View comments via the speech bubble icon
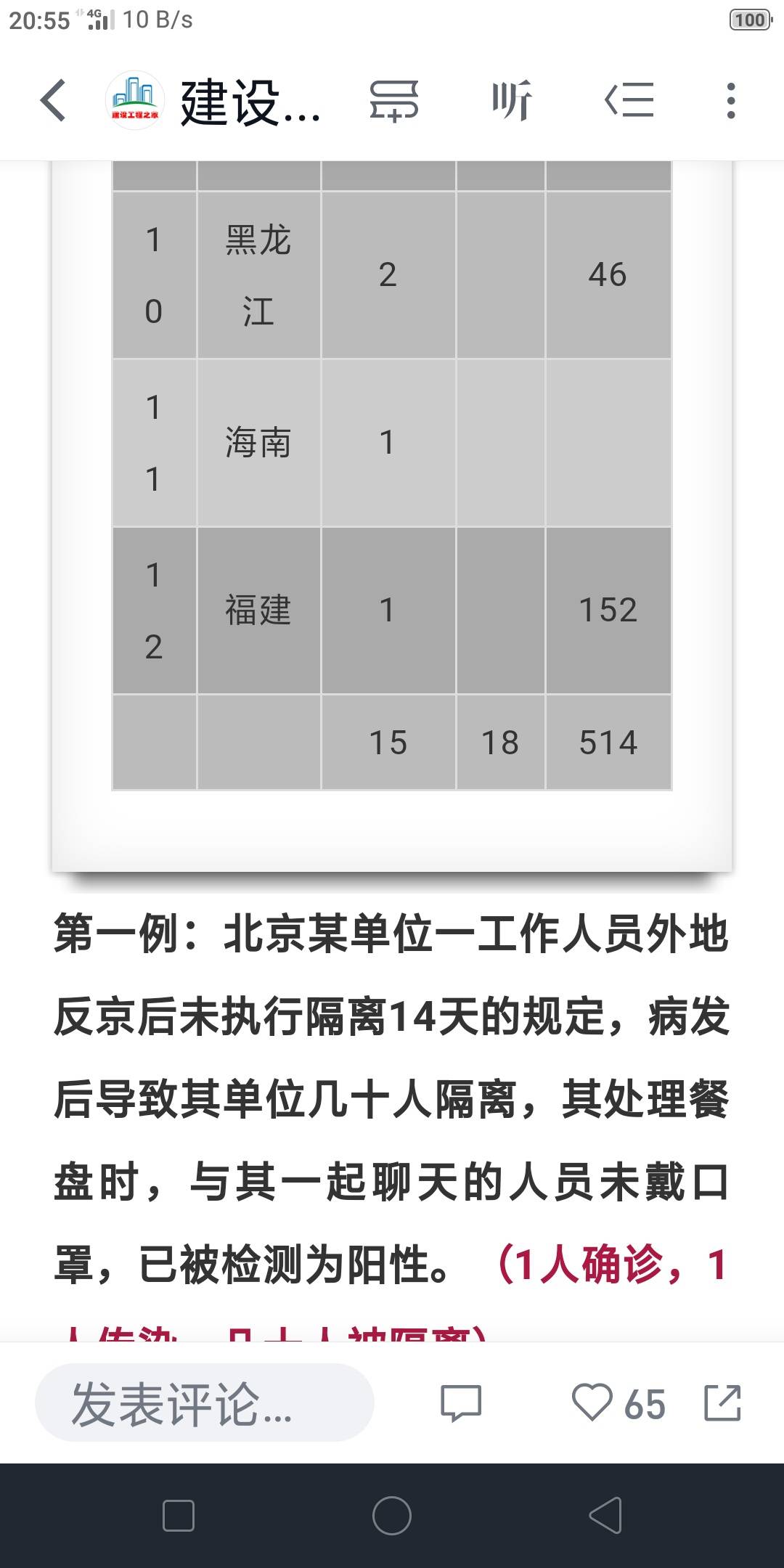The image size is (784, 1568). coord(461,1402)
